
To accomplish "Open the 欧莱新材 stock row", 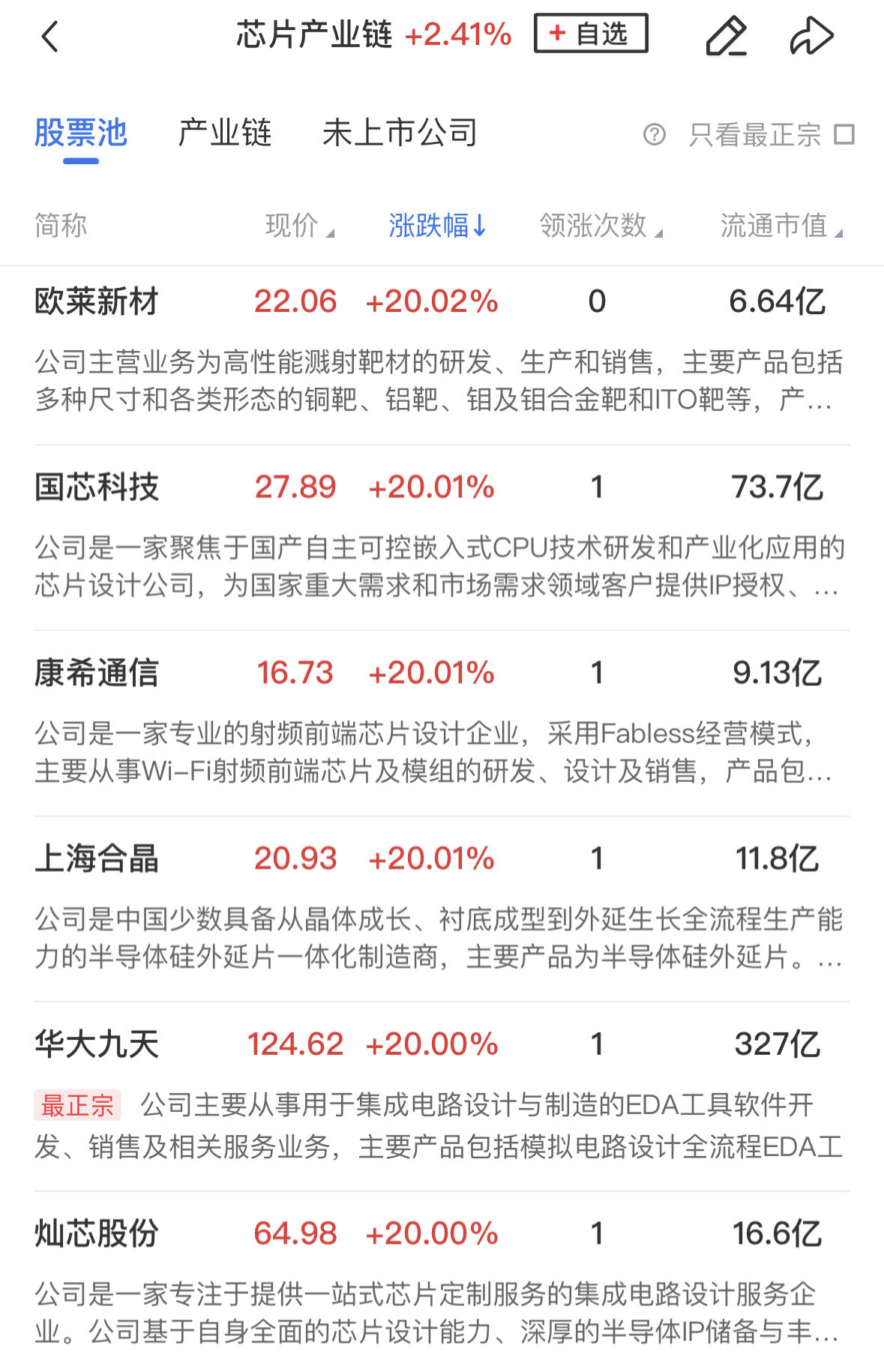I will coord(97,302).
